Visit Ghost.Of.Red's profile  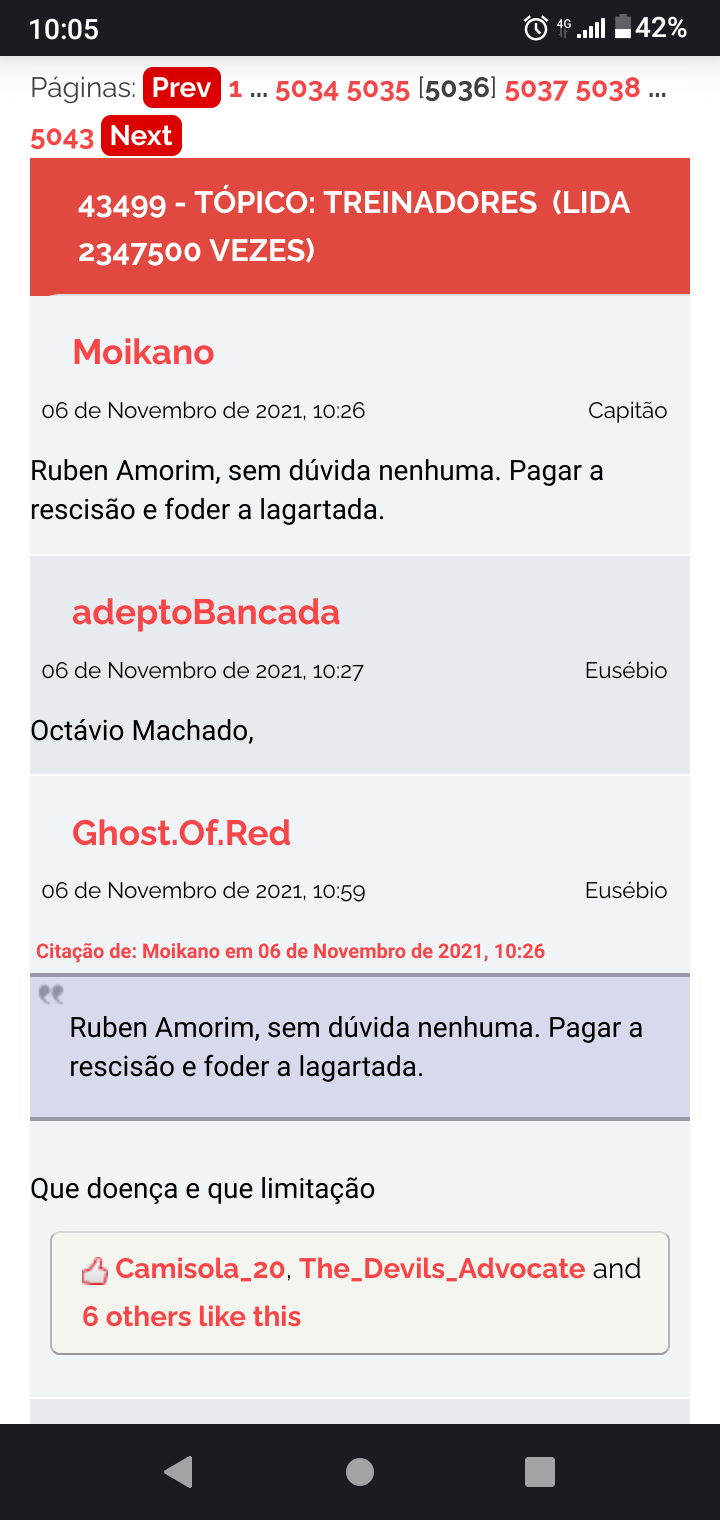pyautogui.click(x=181, y=832)
